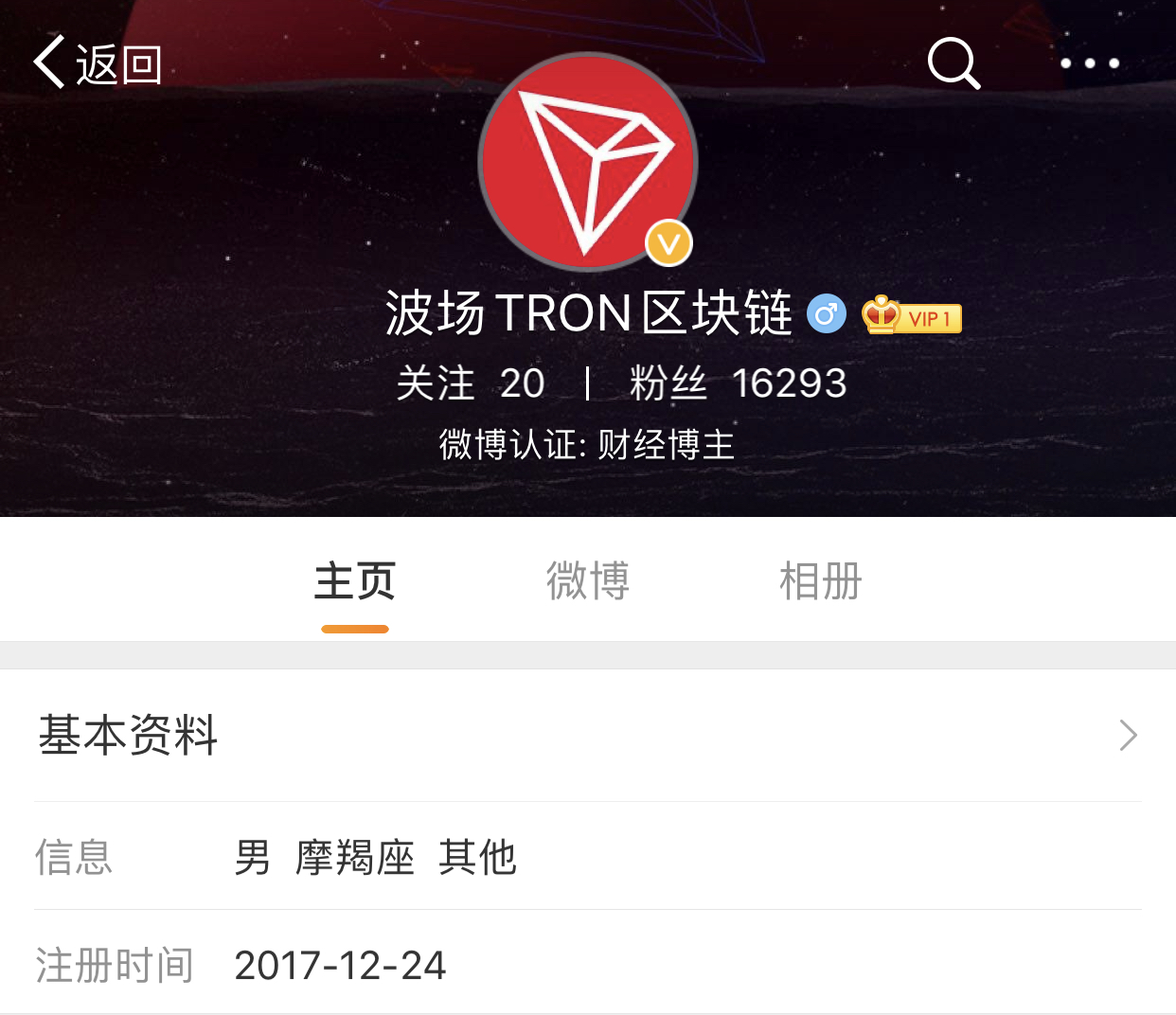Switch to the 相册 tab
The width and height of the screenshot is (1176, 1015).
[x=820, y=581]
